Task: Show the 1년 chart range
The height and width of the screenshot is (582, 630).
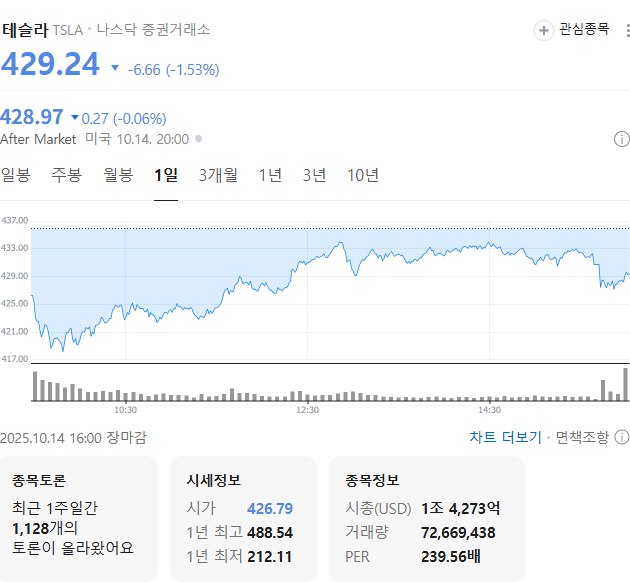Action: tap(270, 176)
